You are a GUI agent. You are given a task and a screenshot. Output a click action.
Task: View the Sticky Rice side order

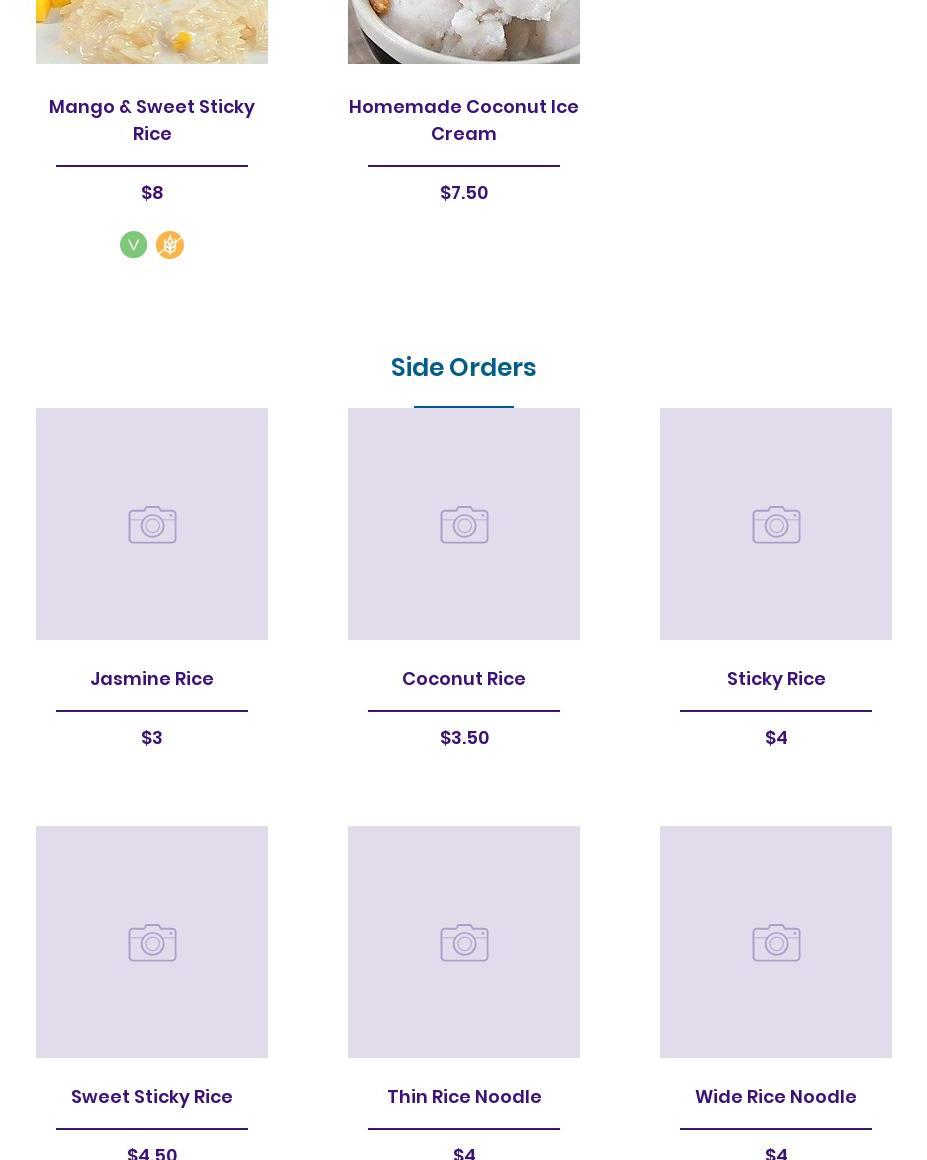[775, 678]
